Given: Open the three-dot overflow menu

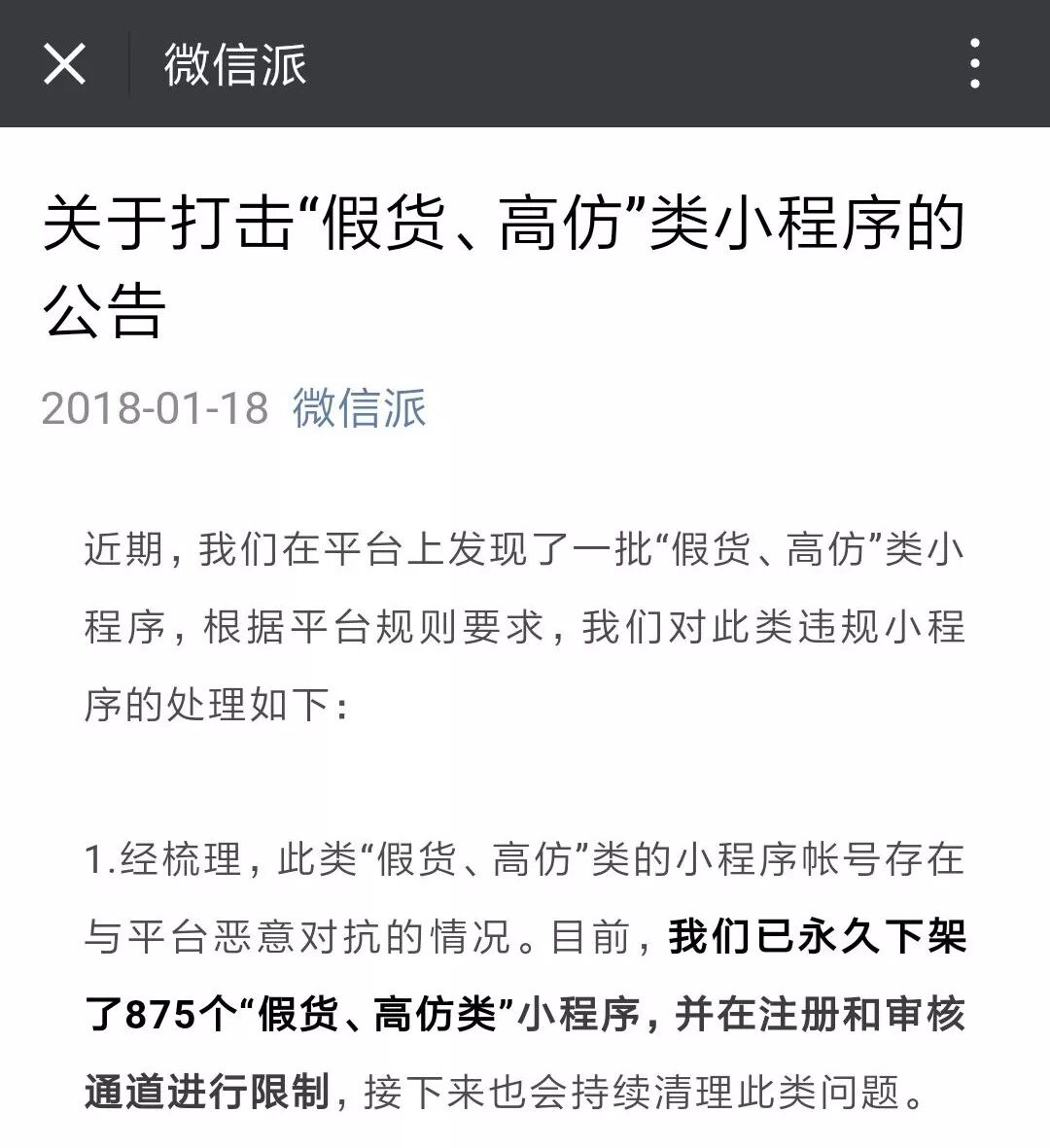Looking at the screenshot, I should coord(975,64).
